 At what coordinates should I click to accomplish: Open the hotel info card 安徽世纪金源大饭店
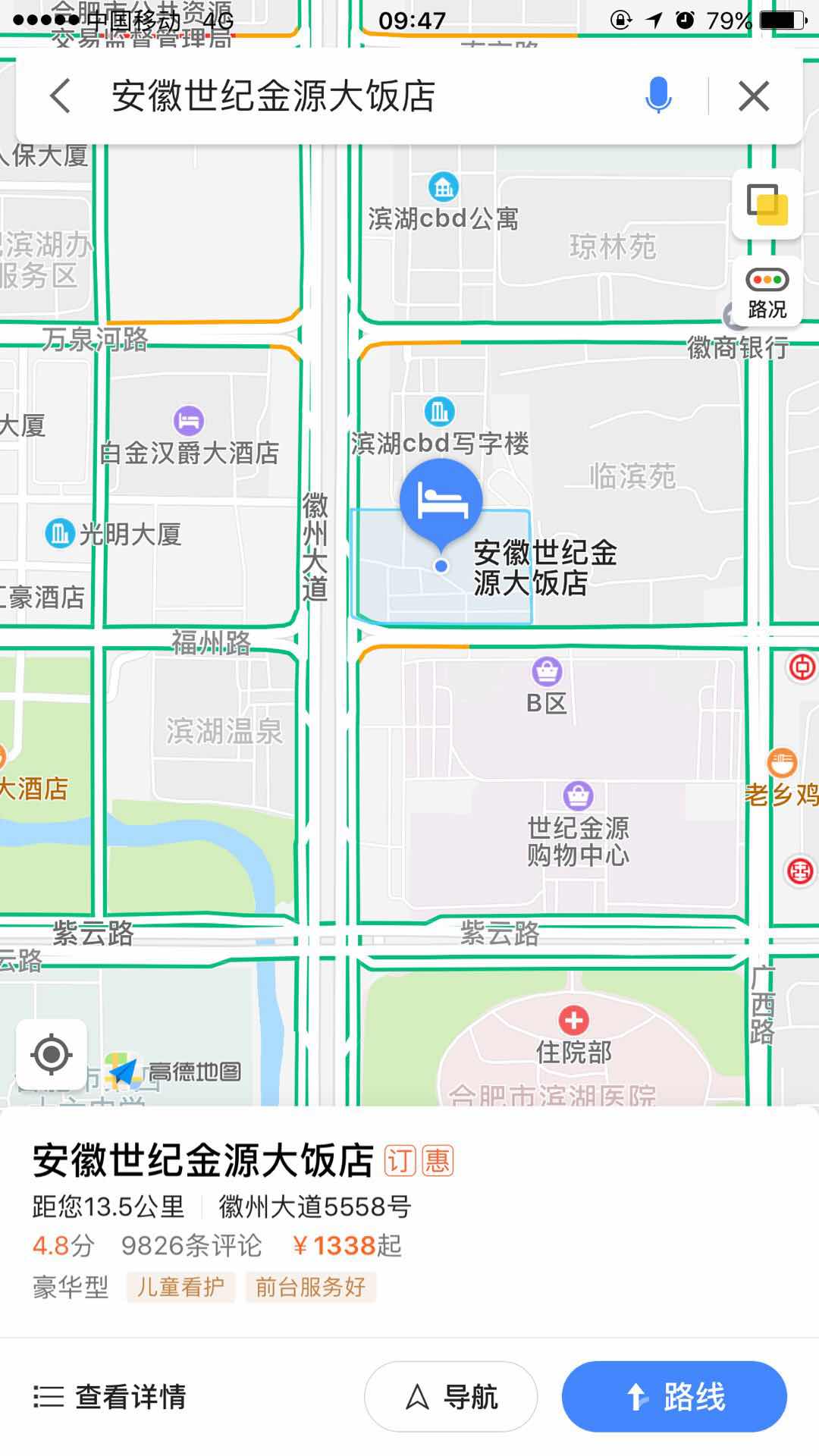tap(409, 1222)
